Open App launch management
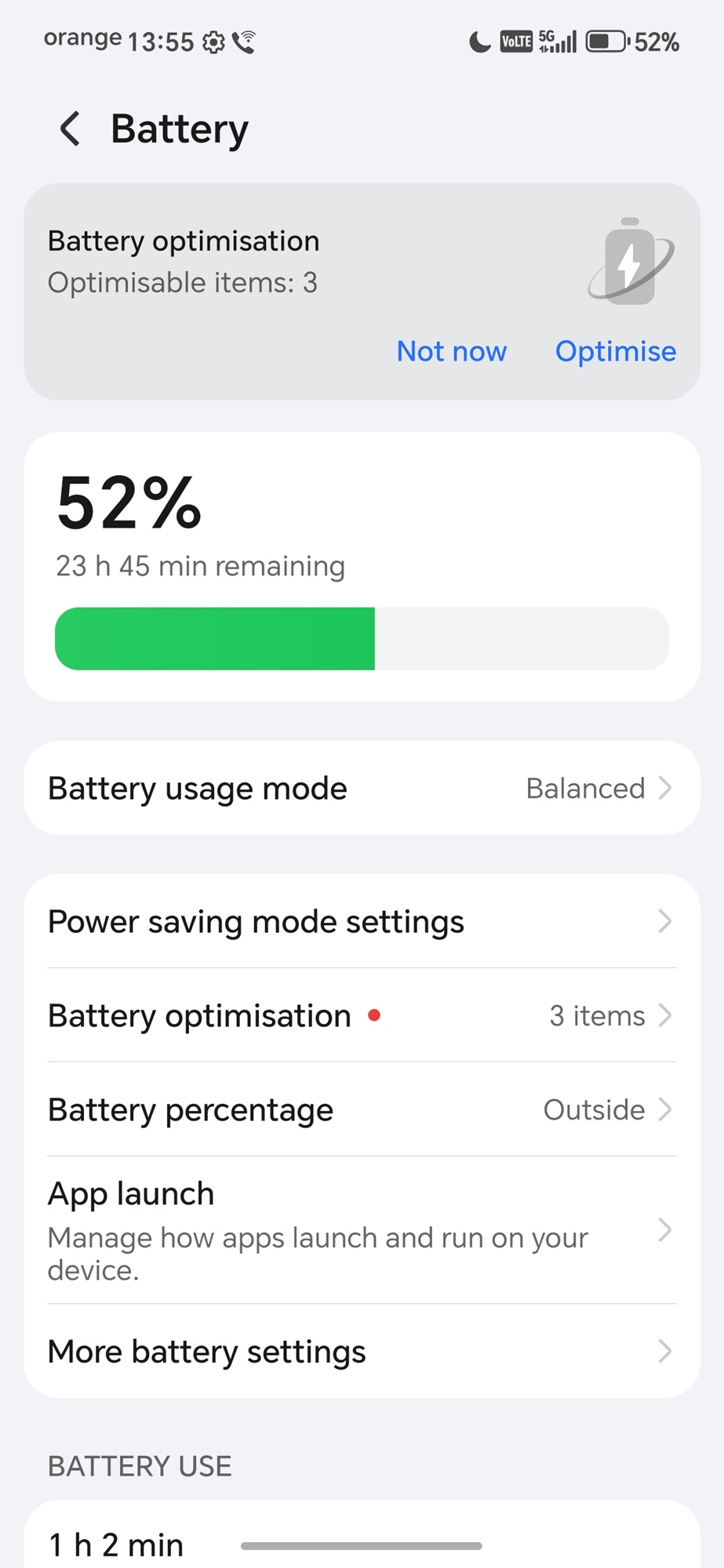Screen dimensions: 724x1568 pyautogui.click(x=362, y=1229)
